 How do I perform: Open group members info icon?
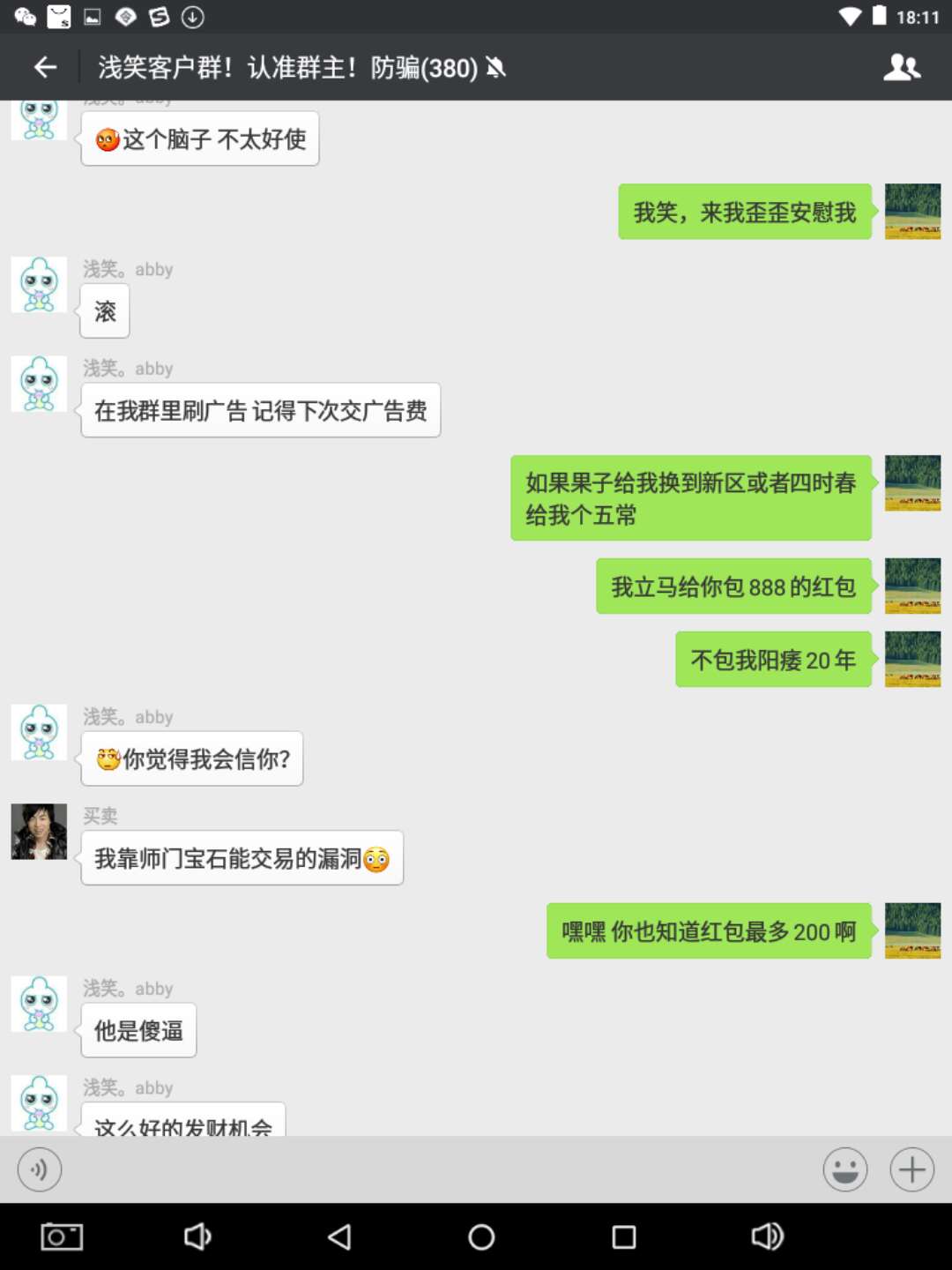(902, 67)
